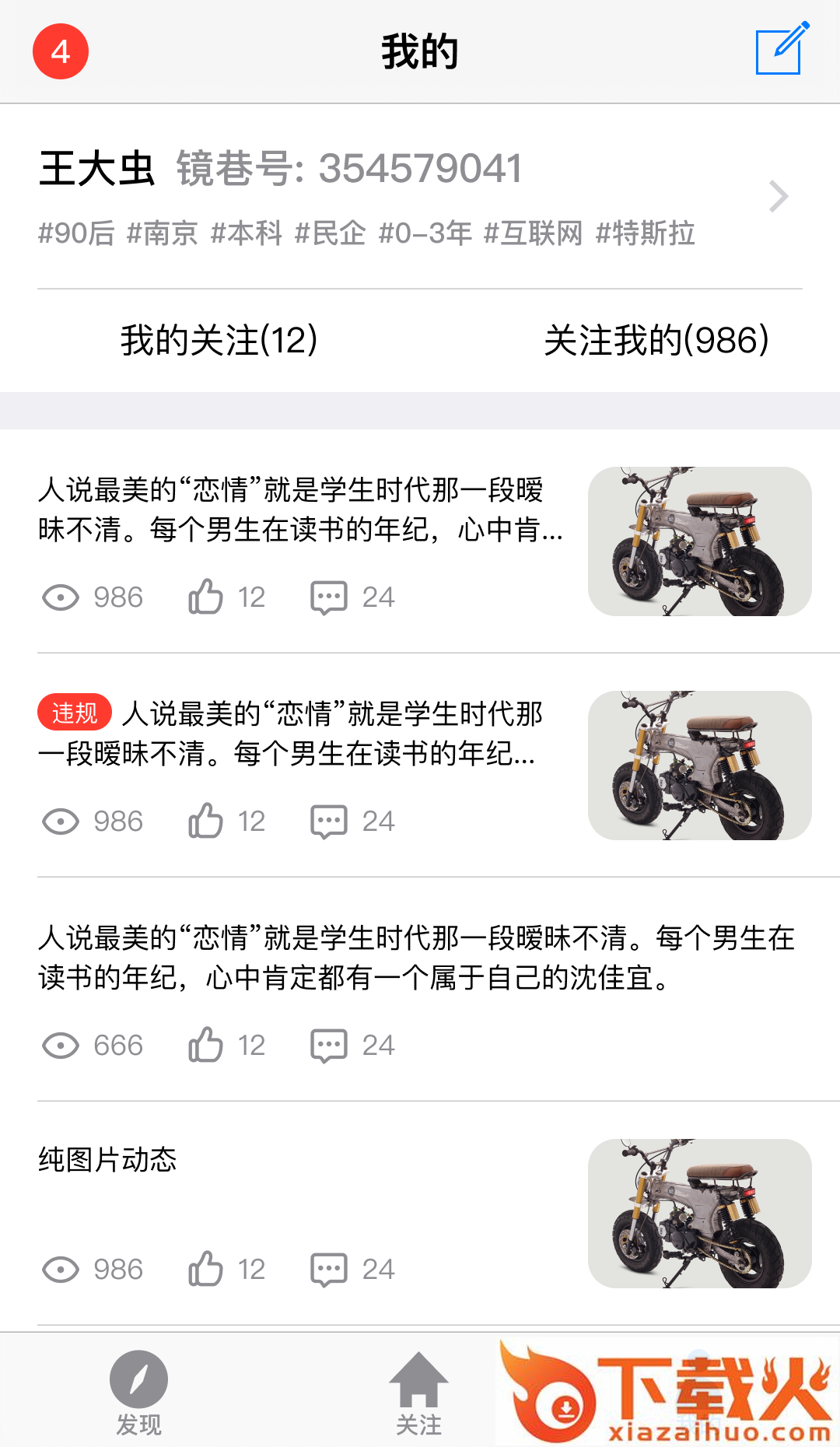Like the post marked 违规
The image size is (840, 1447).
tap(206, 821)
